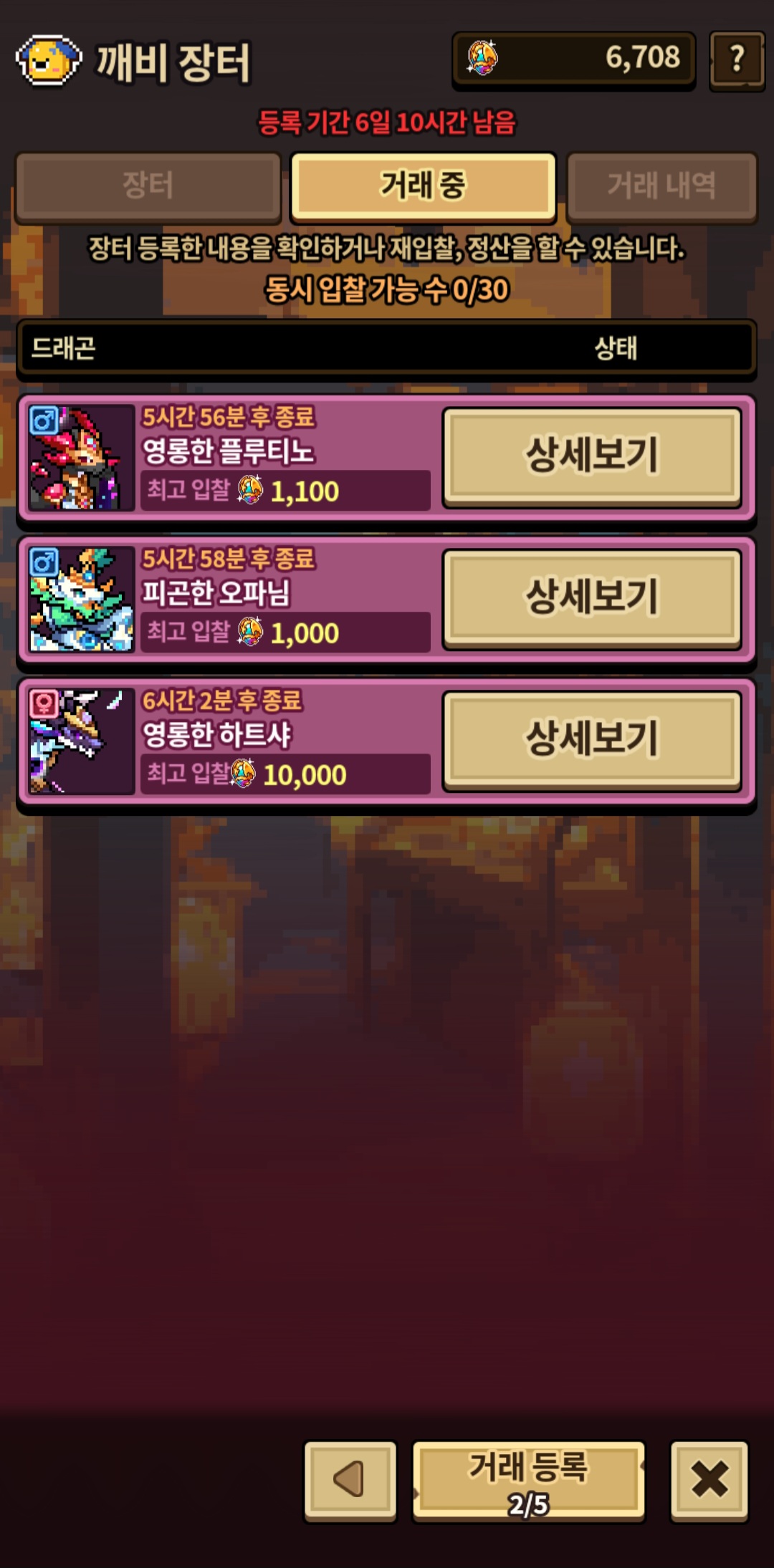The width and height of the screenshot is (774, 1568).
Task: Open 상세보기 for 영롱한 하트샤
Action: 592,740
